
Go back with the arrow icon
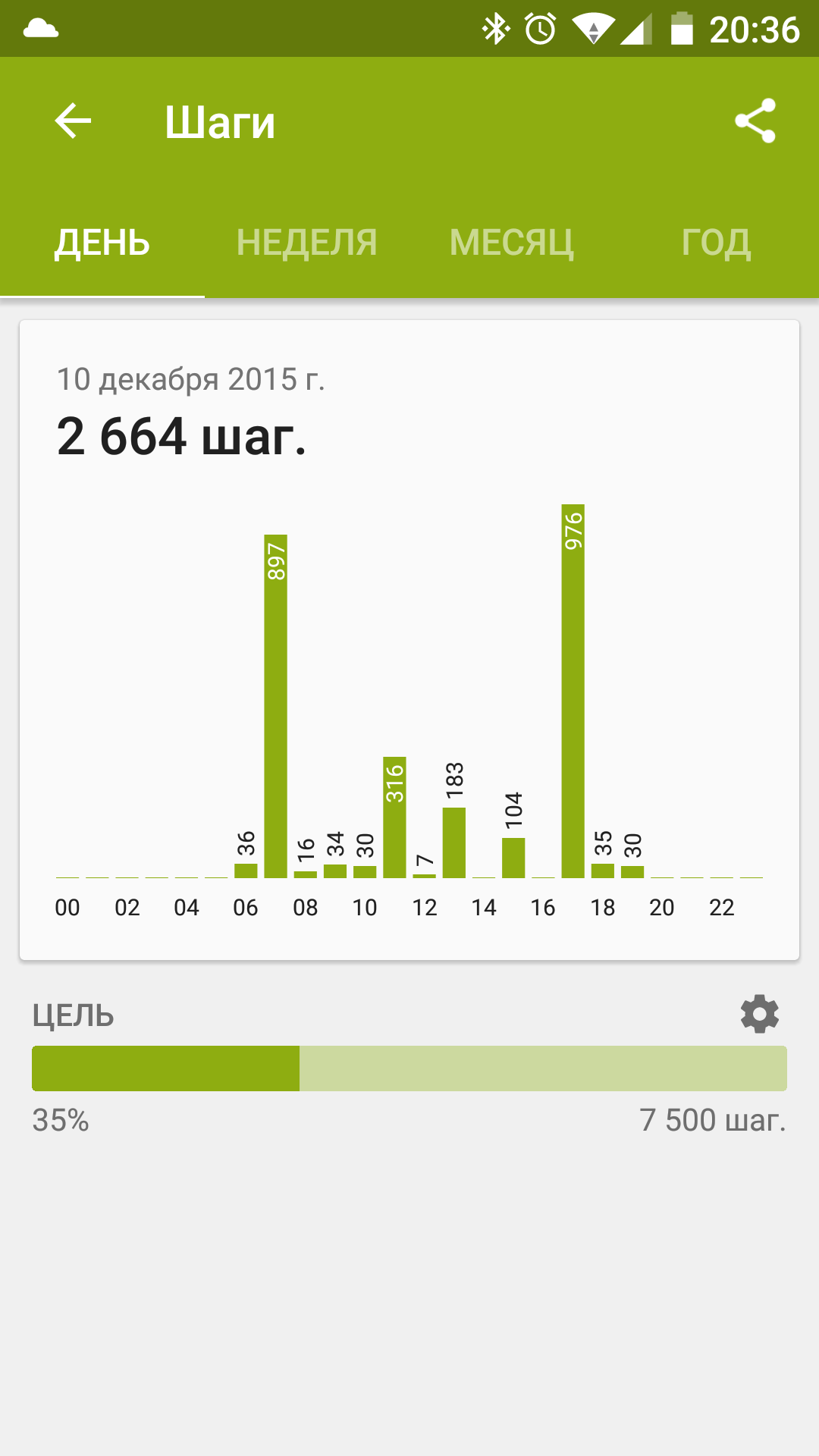[x=73, y=121]
